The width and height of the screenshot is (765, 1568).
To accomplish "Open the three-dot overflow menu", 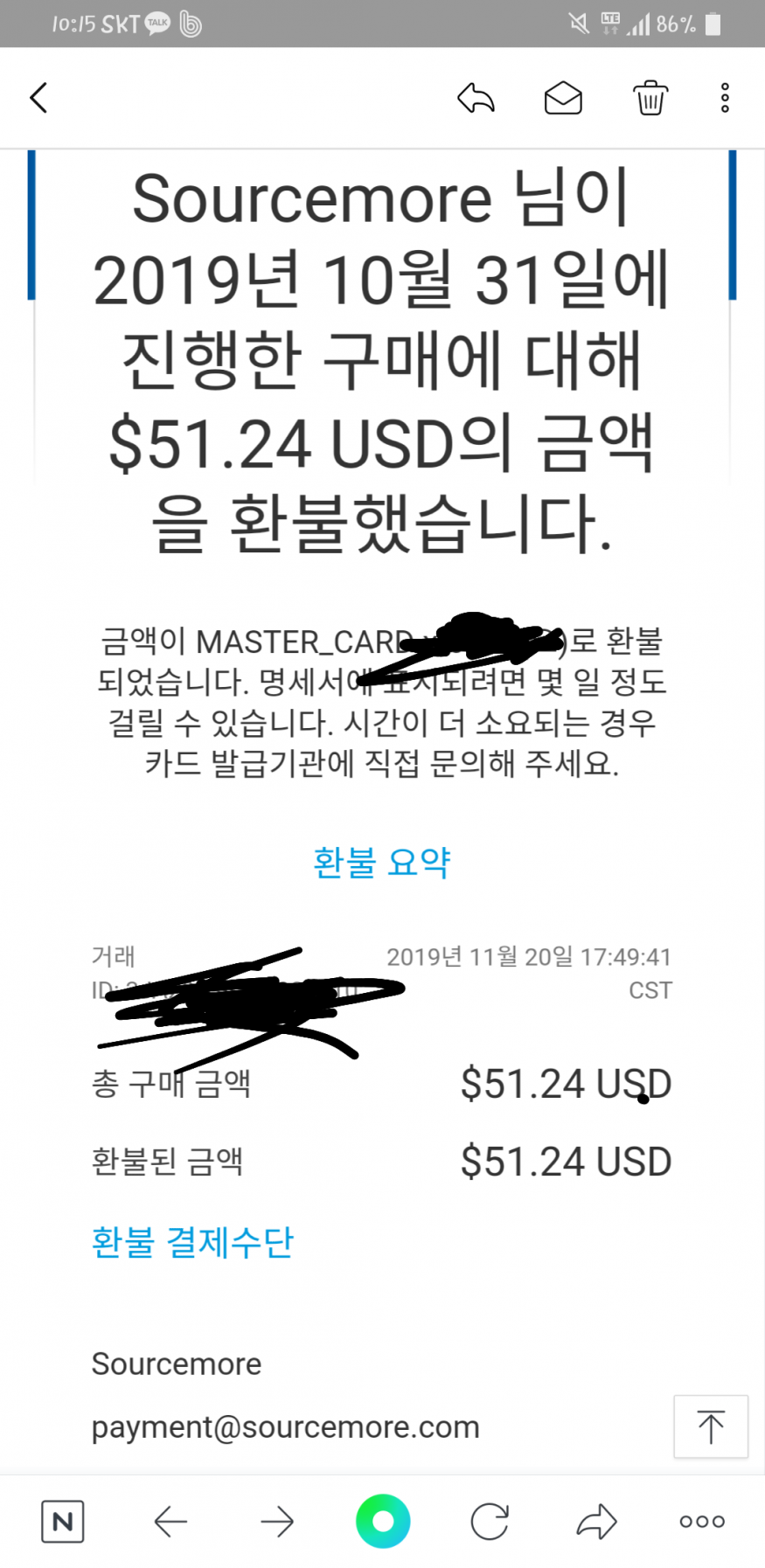I will click(725, 98).
